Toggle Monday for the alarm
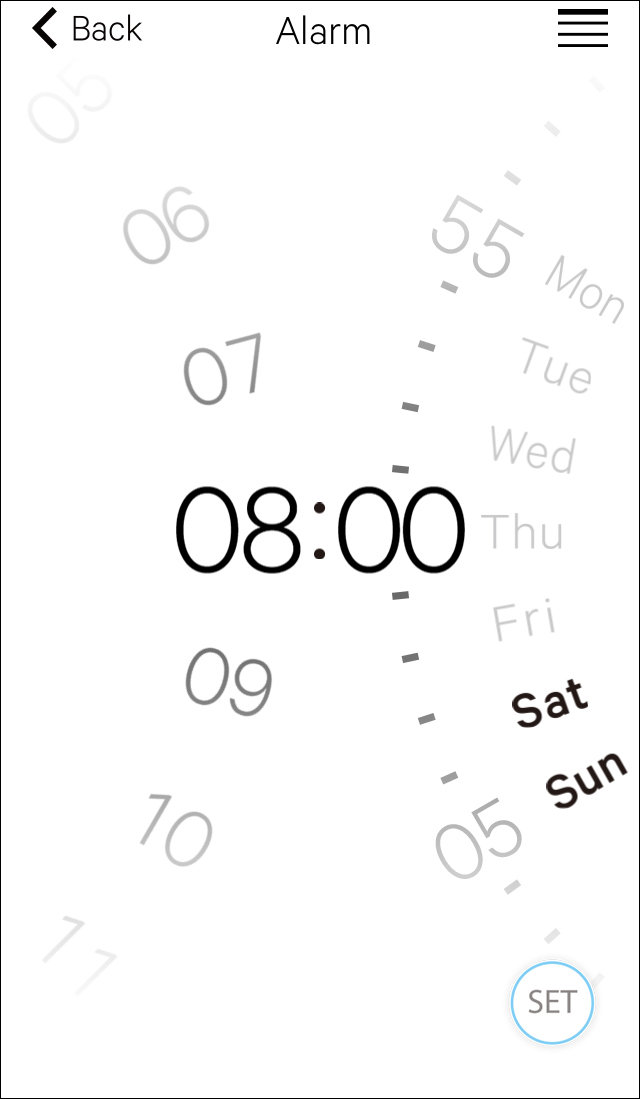The width and height of the screenshot is (640, 1099). tap(585, 289)
